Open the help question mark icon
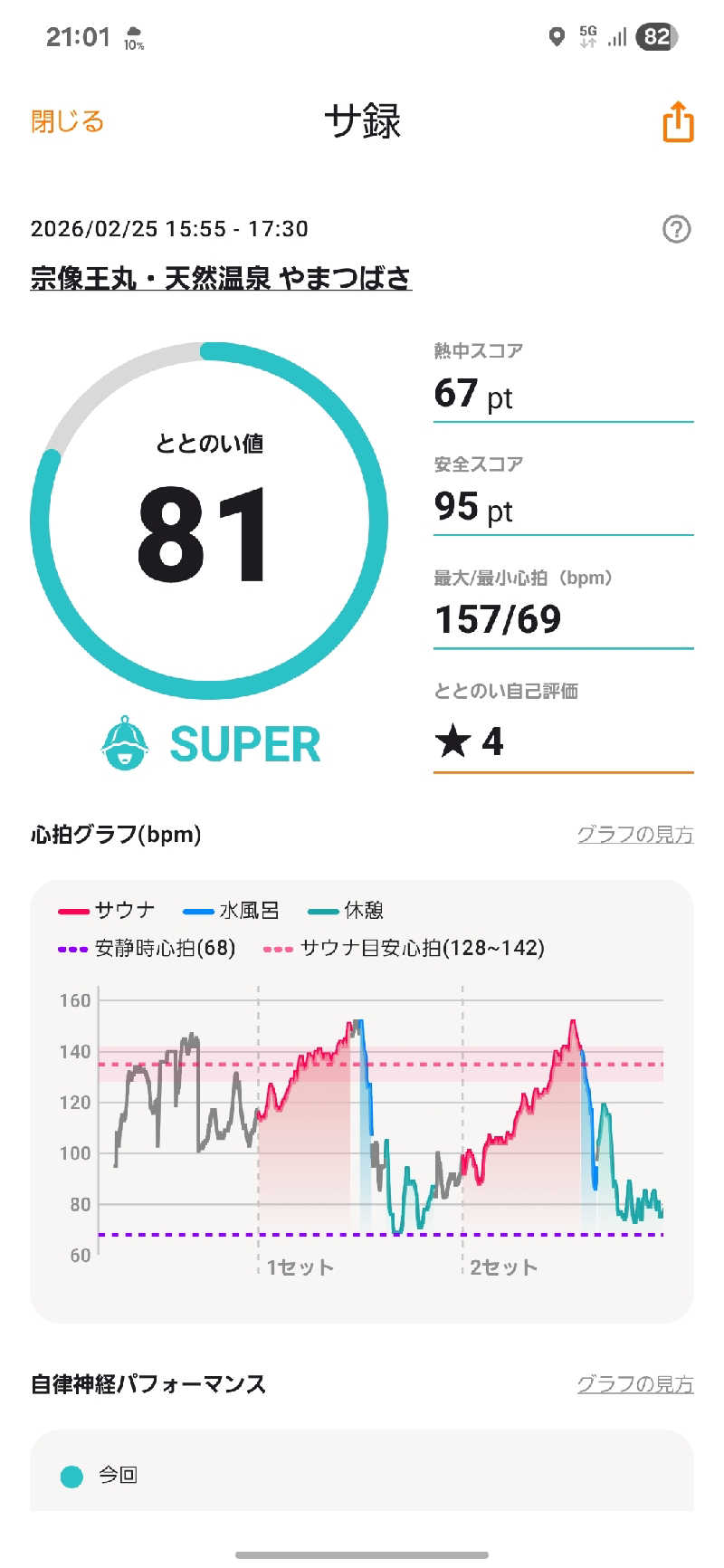 (x=676, y=229)
